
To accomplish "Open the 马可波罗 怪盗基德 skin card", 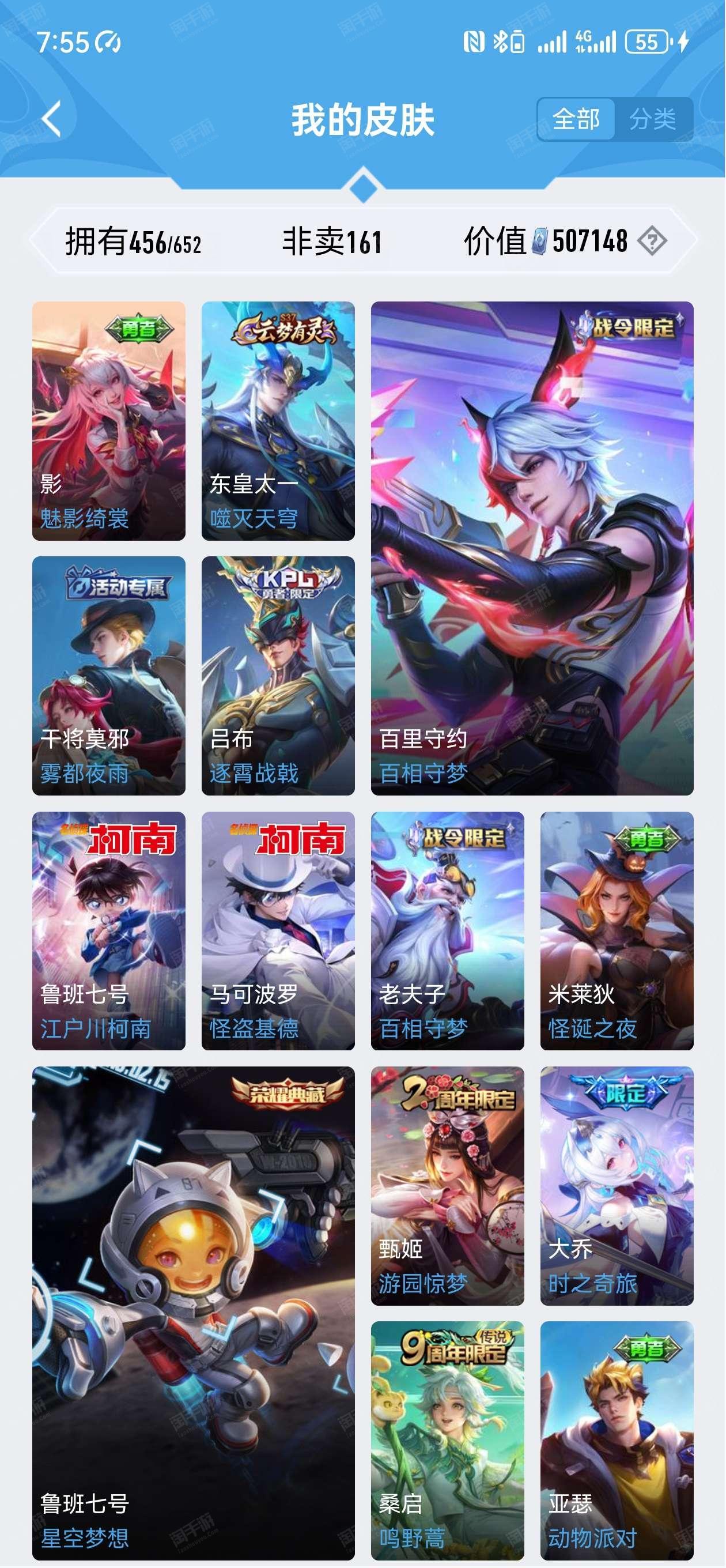I will click(x=278, y=930).
